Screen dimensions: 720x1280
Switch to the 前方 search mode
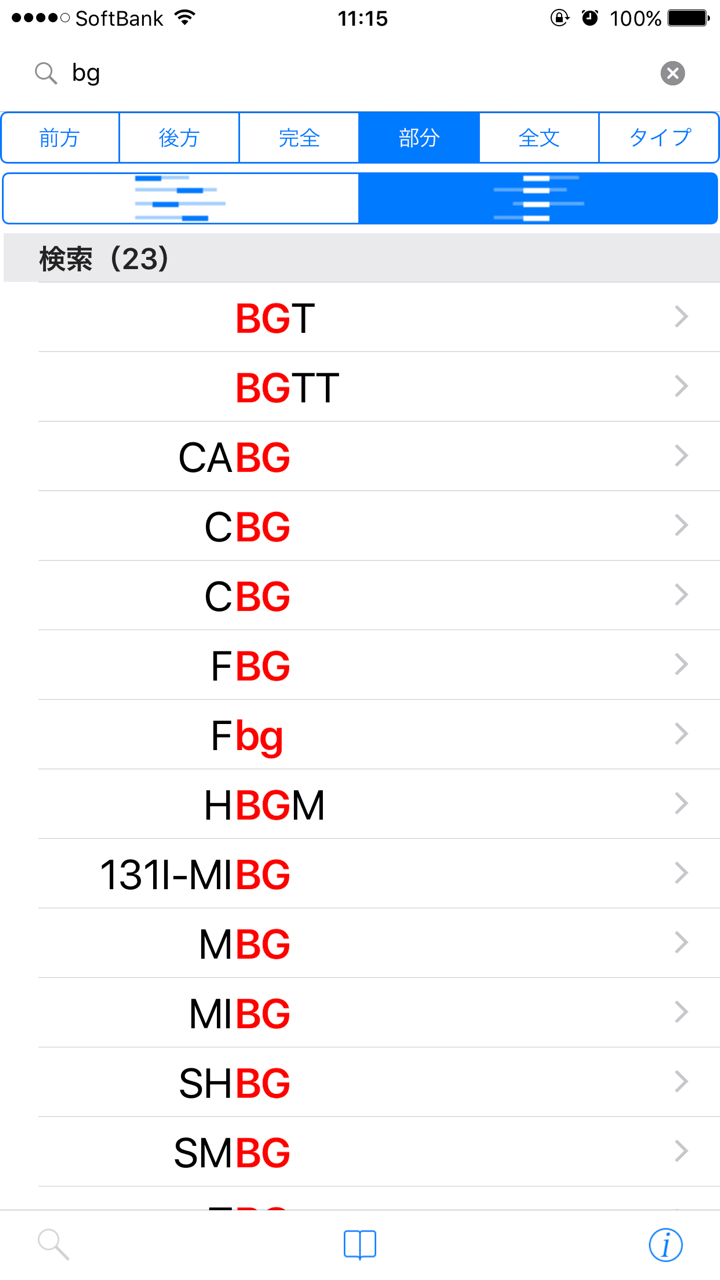click(60, 138)
